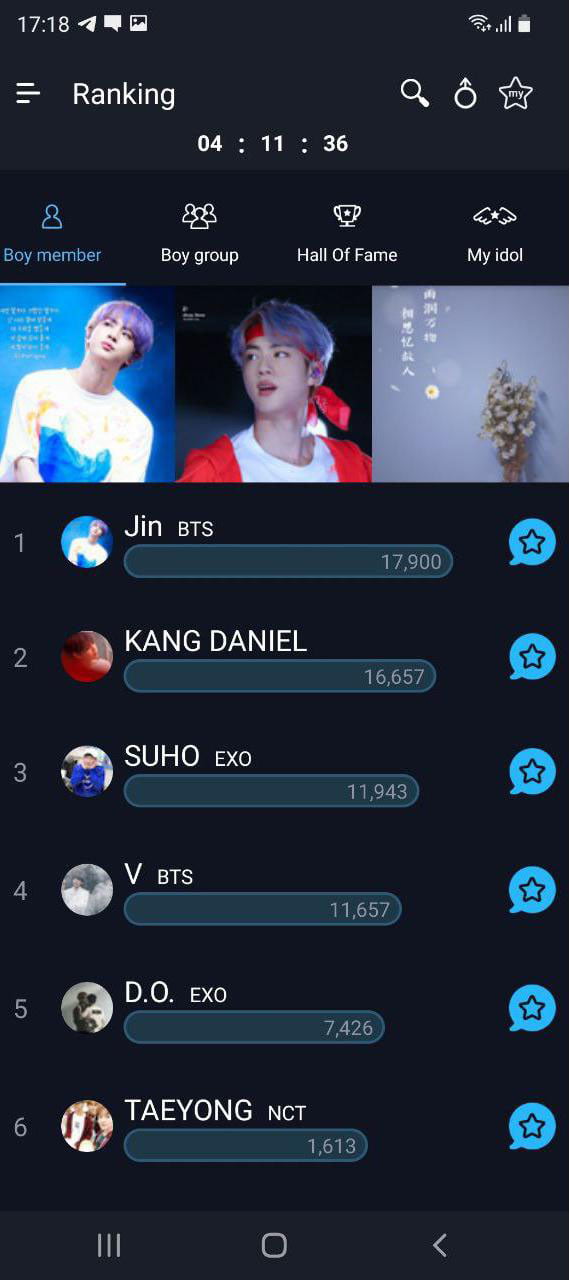The width and height of the screenshot is (569, 1280).
Task: Tap the star bubble beside V
Action: (x=532, y=890)
